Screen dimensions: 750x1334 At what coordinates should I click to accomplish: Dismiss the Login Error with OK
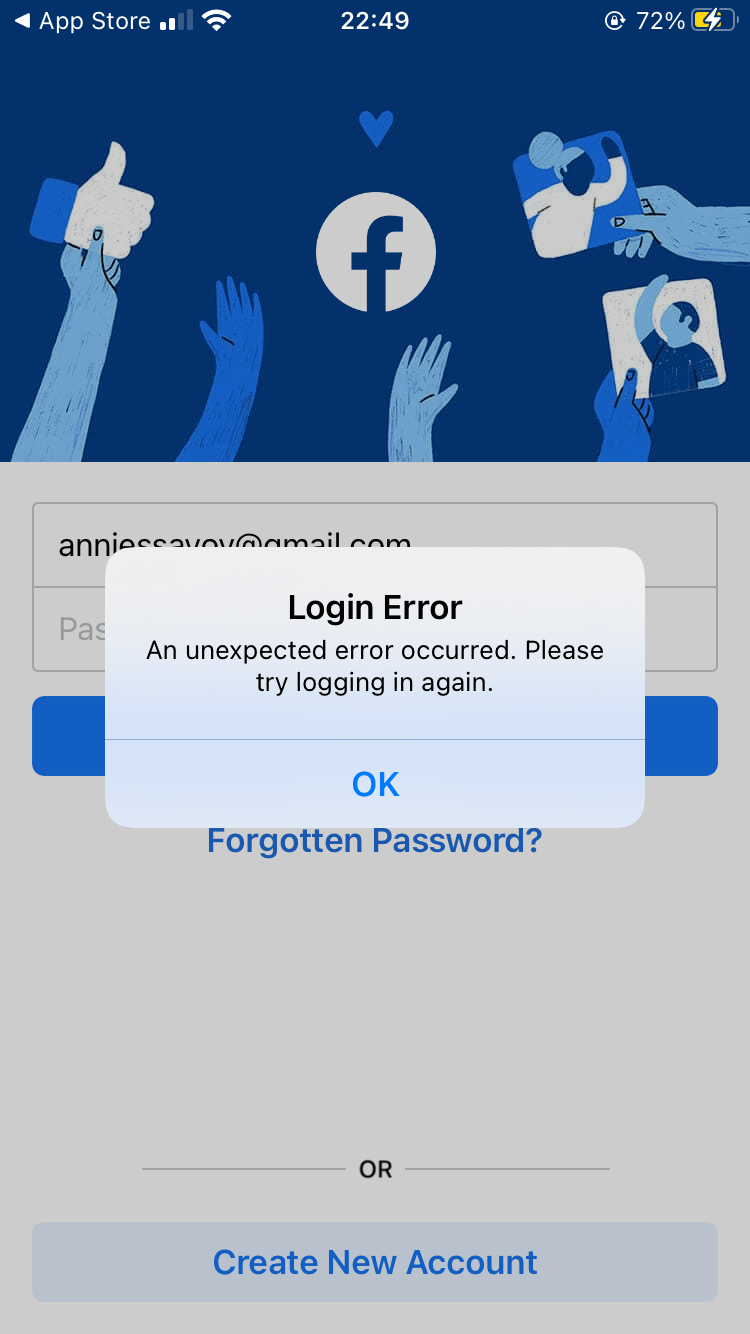click(x=375, y=784)
